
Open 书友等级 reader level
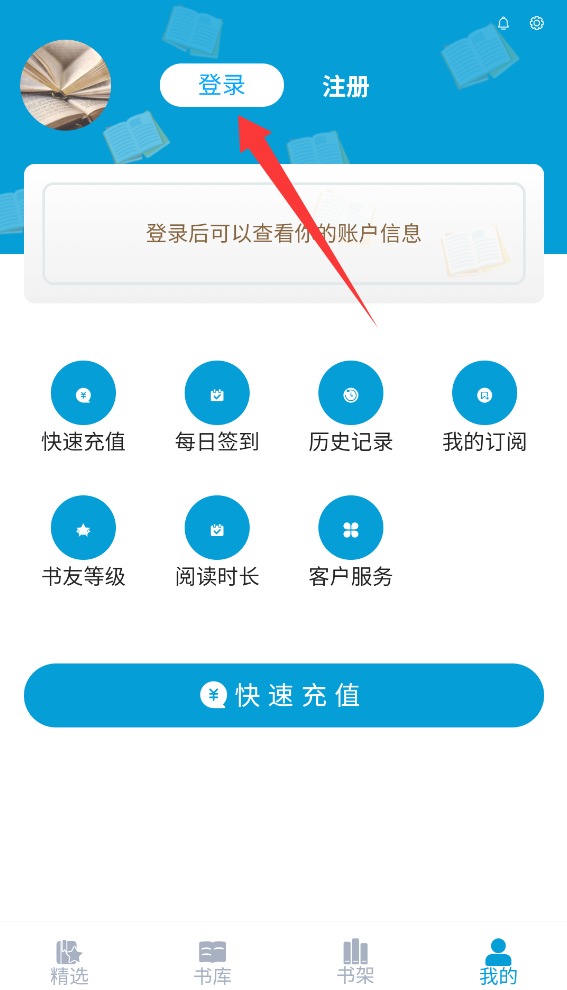tap(83, 542)
